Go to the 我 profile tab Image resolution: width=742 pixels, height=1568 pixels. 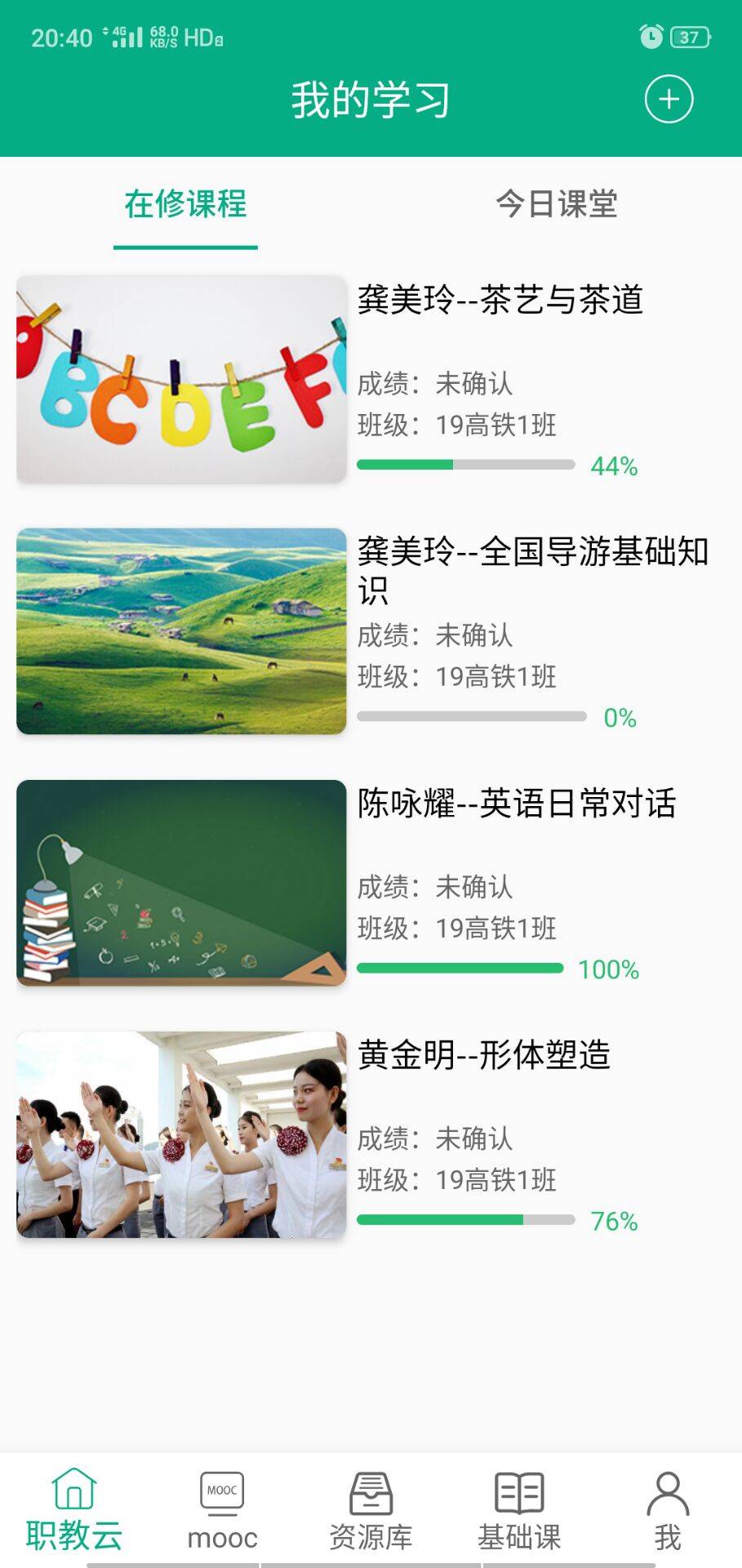[668, 1512]
